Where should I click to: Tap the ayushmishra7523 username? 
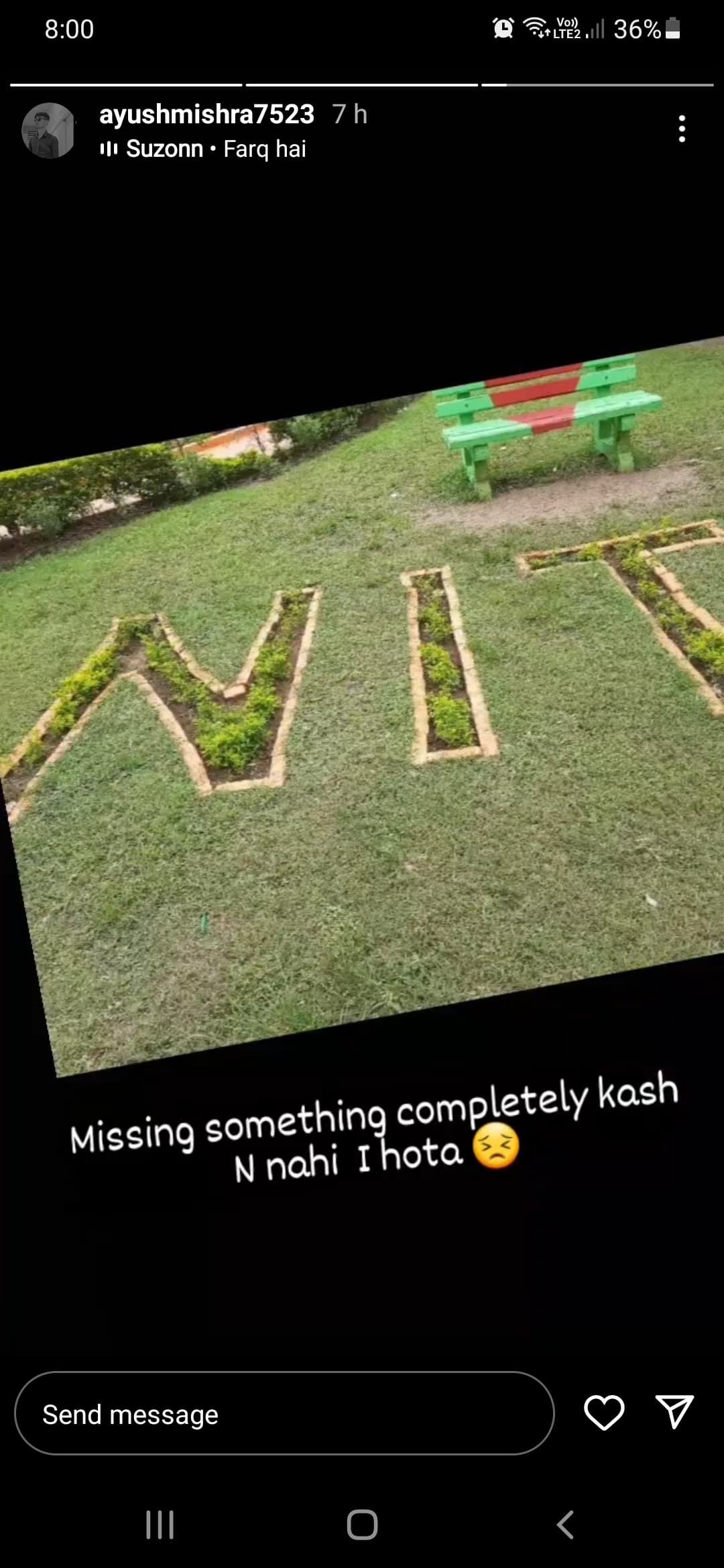tap(206, 114)
